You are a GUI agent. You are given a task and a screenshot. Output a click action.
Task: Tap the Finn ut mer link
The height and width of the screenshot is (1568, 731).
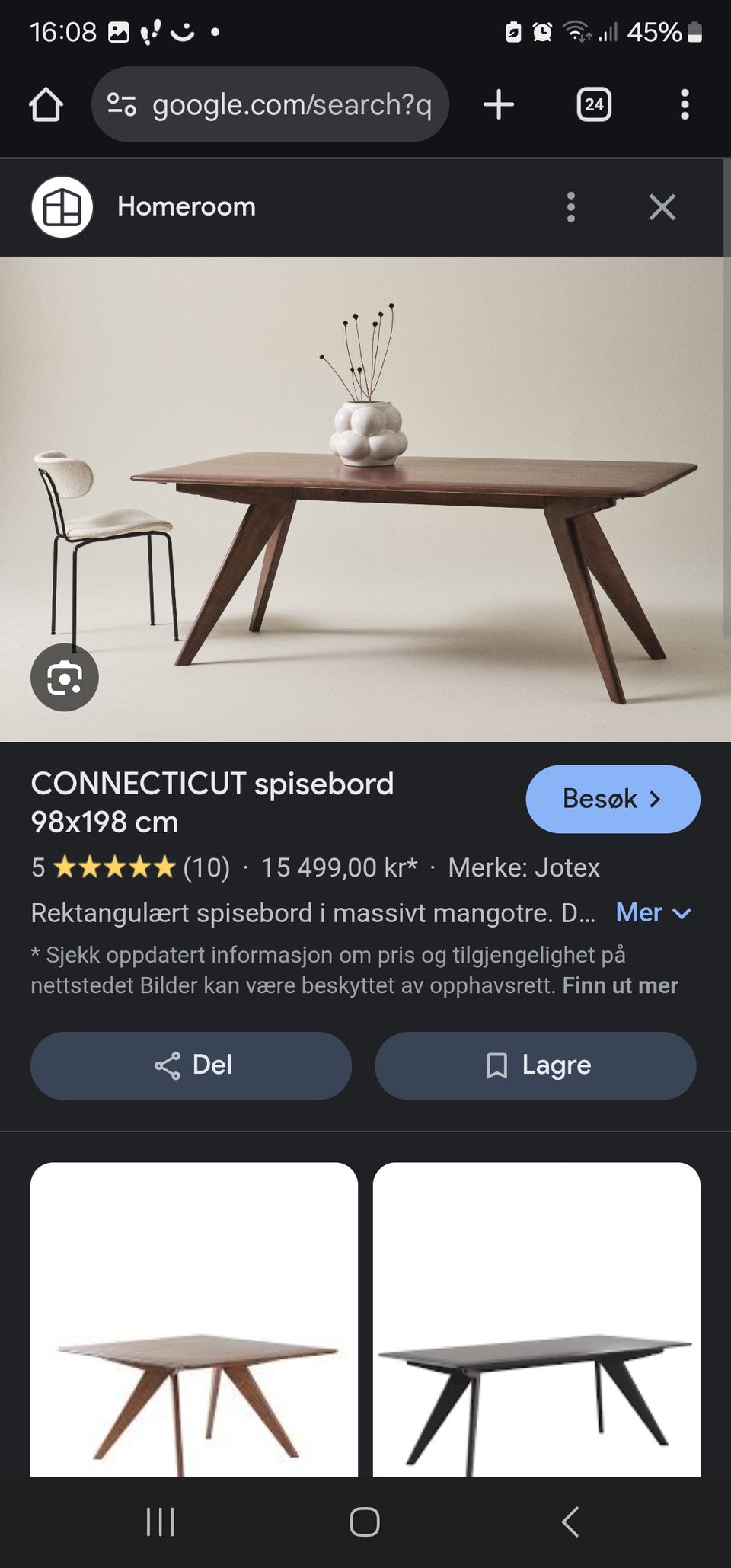(620, 985)
